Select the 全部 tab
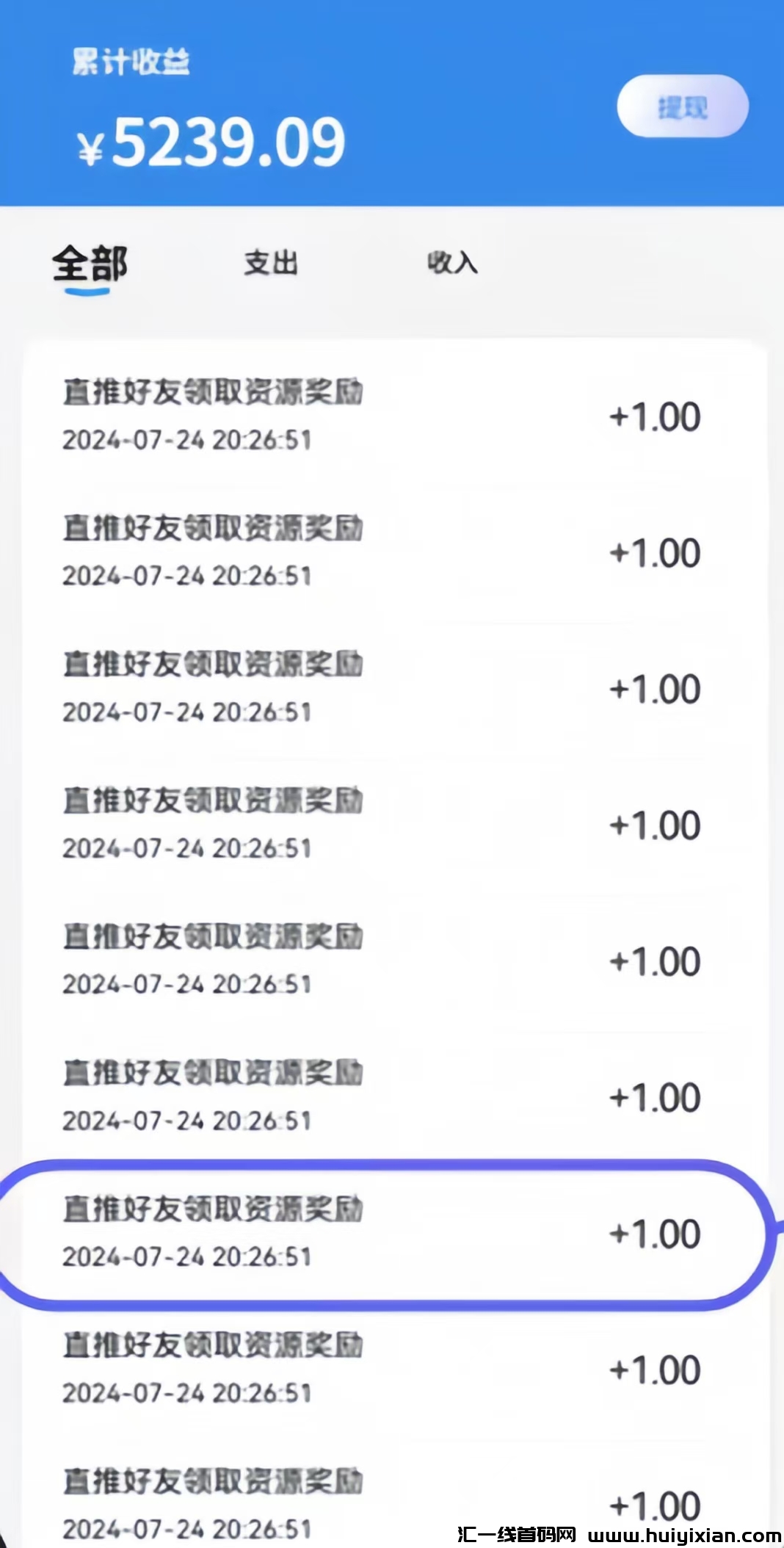This screenshot has width=784, height=1548. (91, 264)
